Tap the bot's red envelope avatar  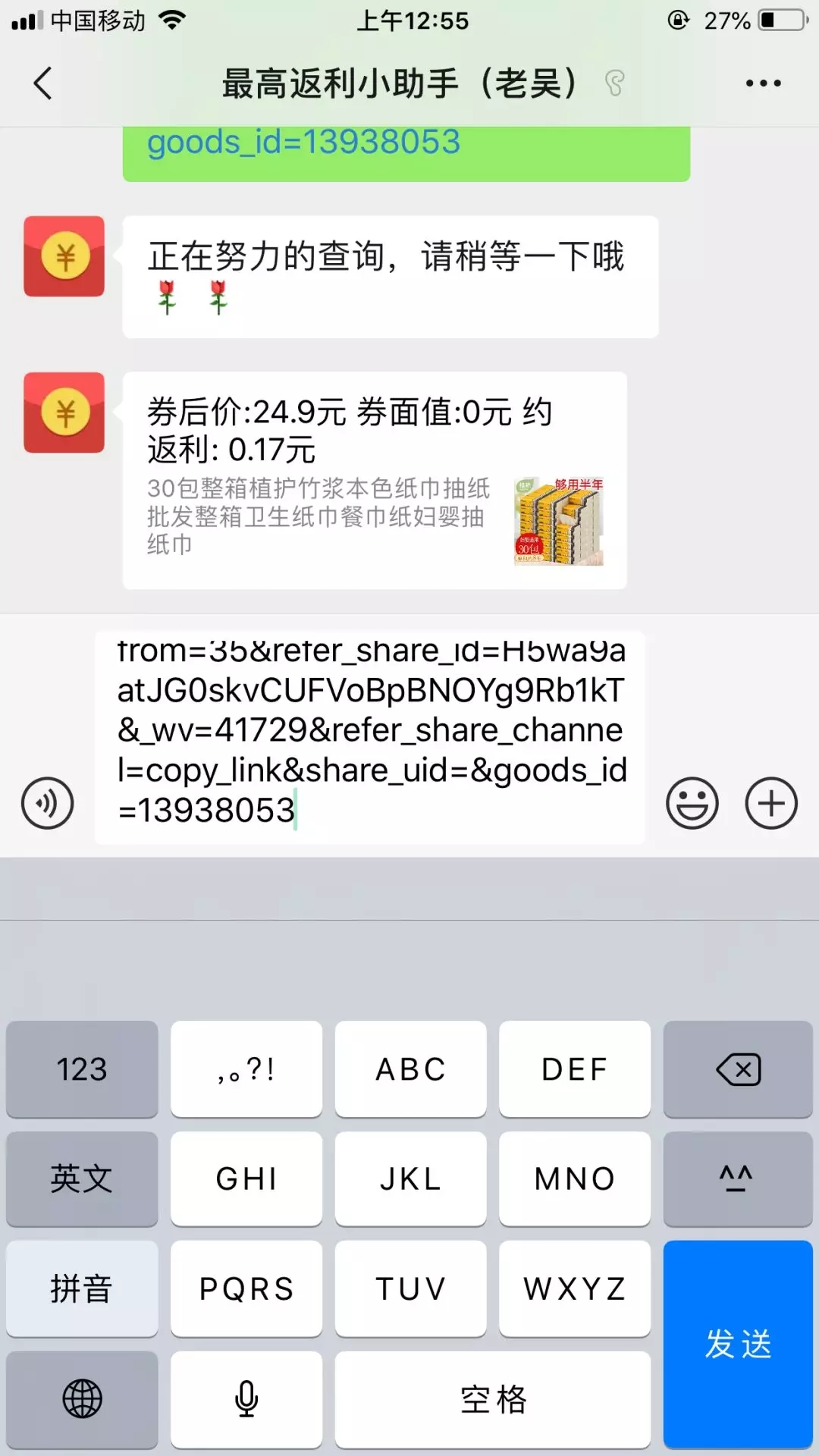click(64, 256)
